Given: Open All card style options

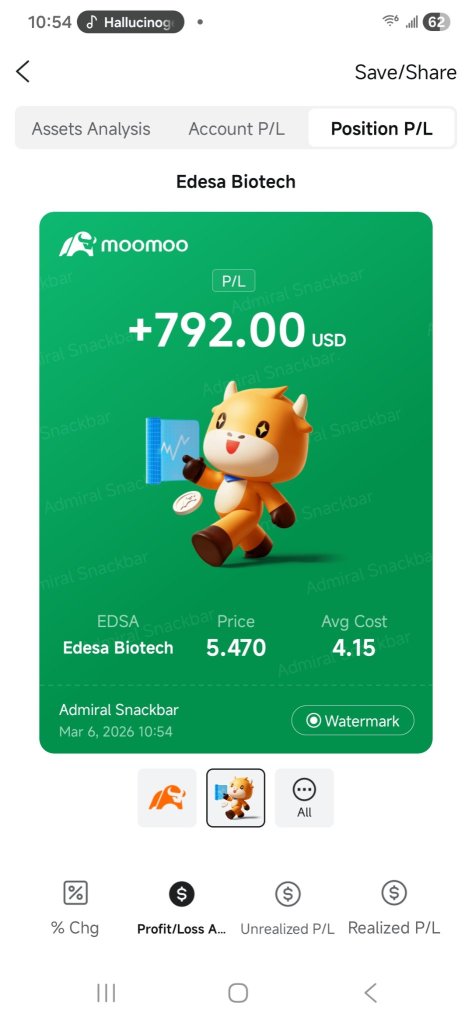Looking at the screenshot, I should pos(304,798).
